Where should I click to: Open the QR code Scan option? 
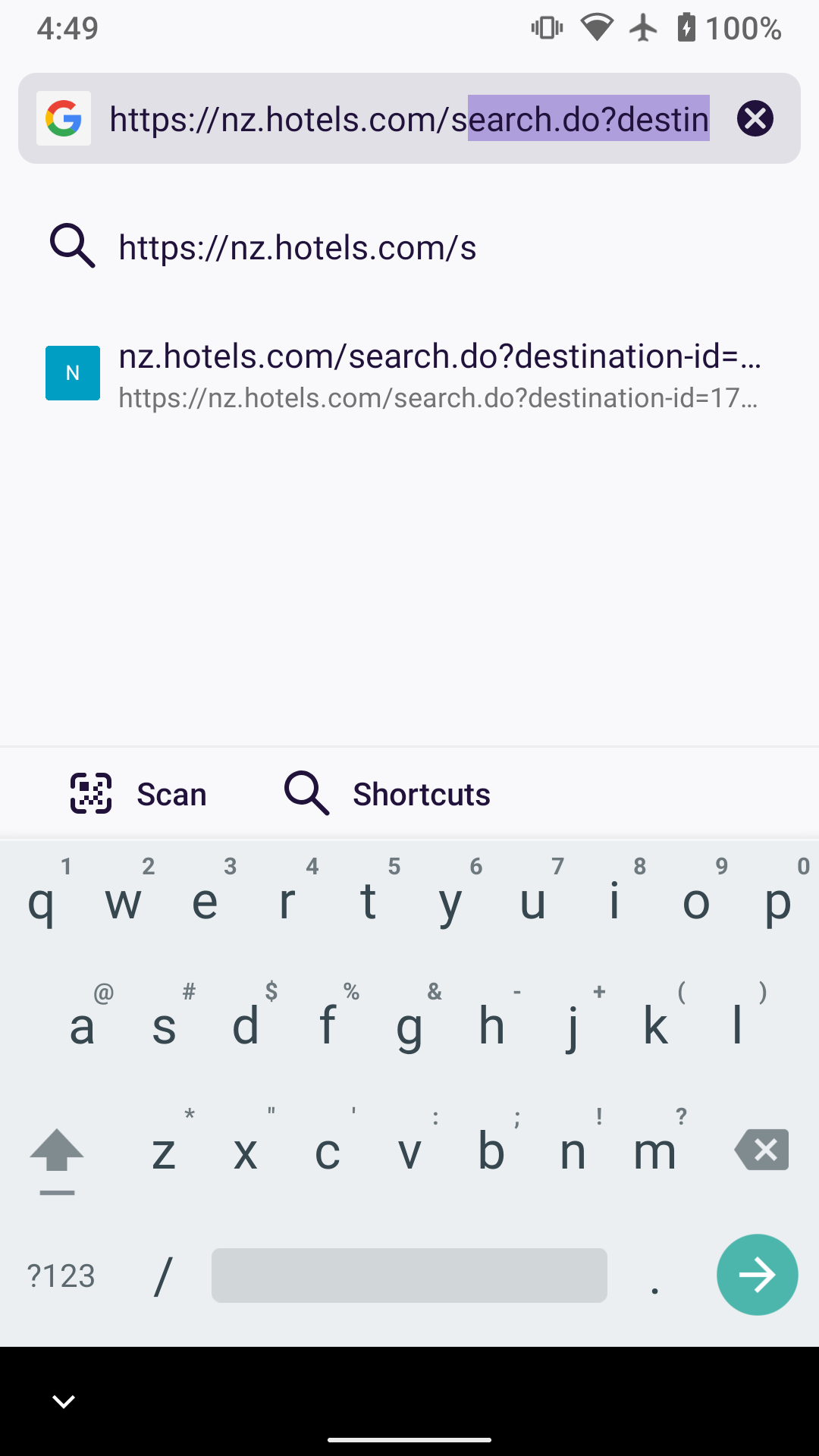(139, 794)
